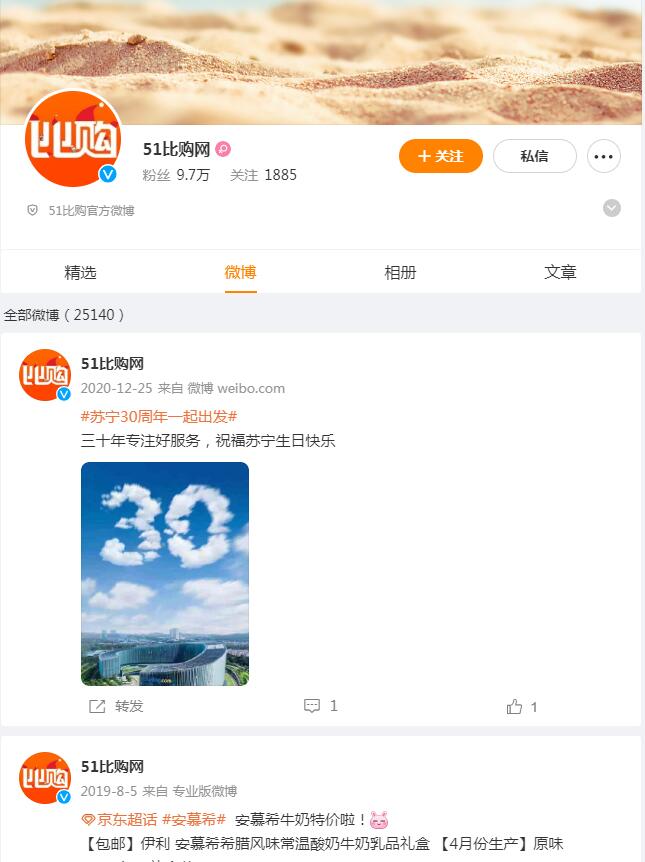Open the #安慕希# hashtag link
Image resolution: width=645 pixels, height=862 pixels.
point(193,819)
